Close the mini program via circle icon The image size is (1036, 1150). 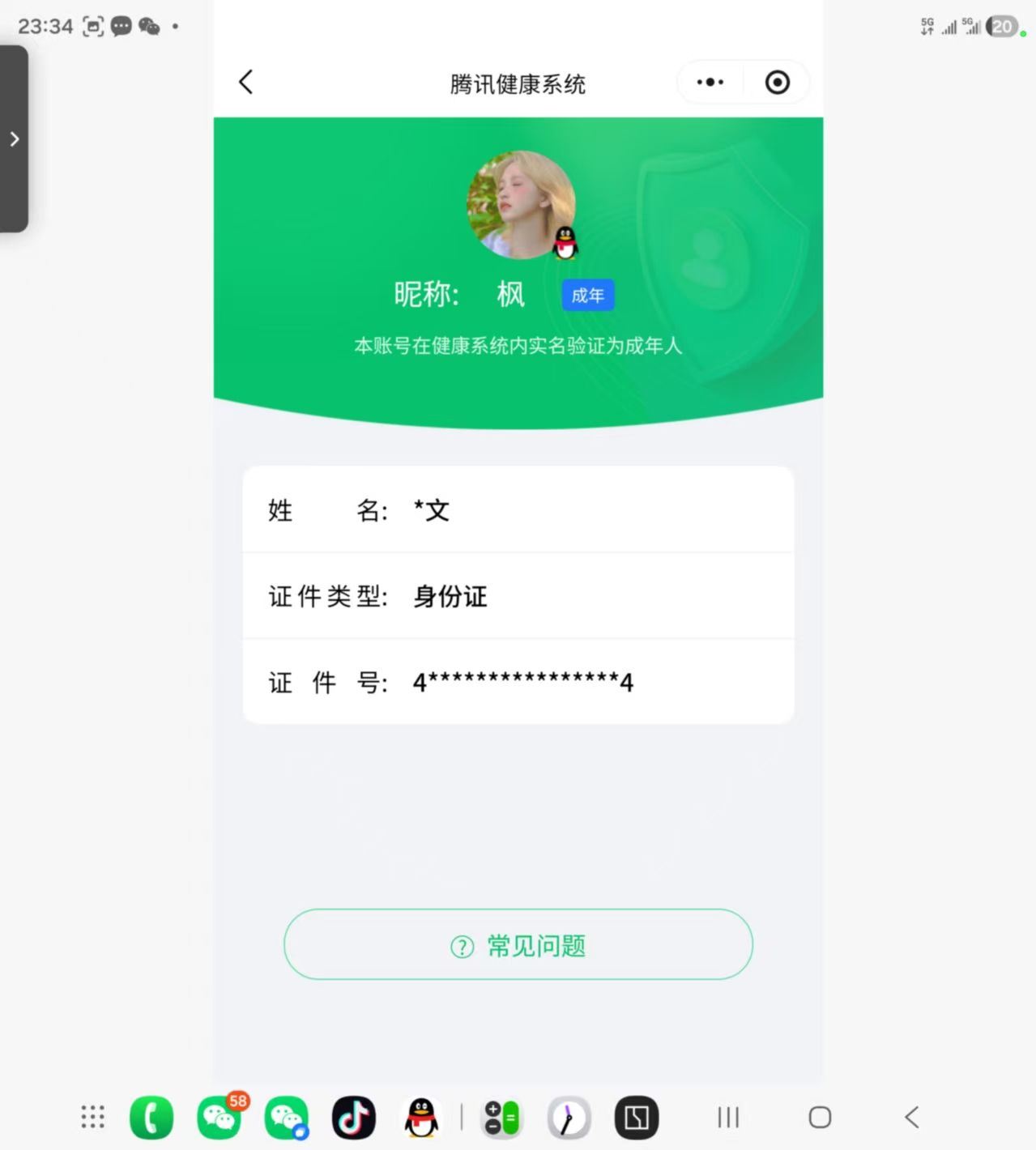click(x=777, y=82)
